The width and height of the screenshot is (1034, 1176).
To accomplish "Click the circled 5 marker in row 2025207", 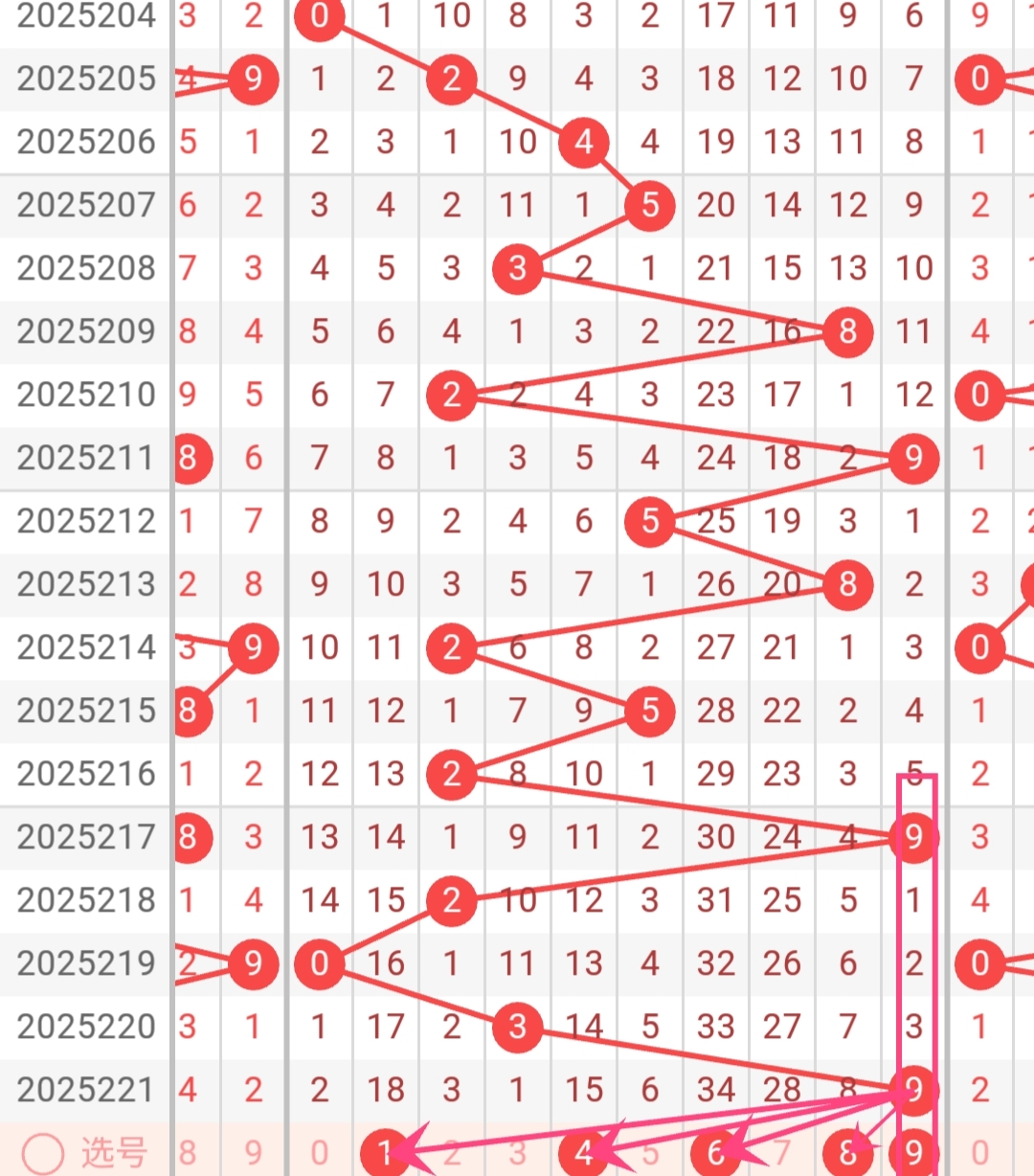I will click(x=649, y=205).
